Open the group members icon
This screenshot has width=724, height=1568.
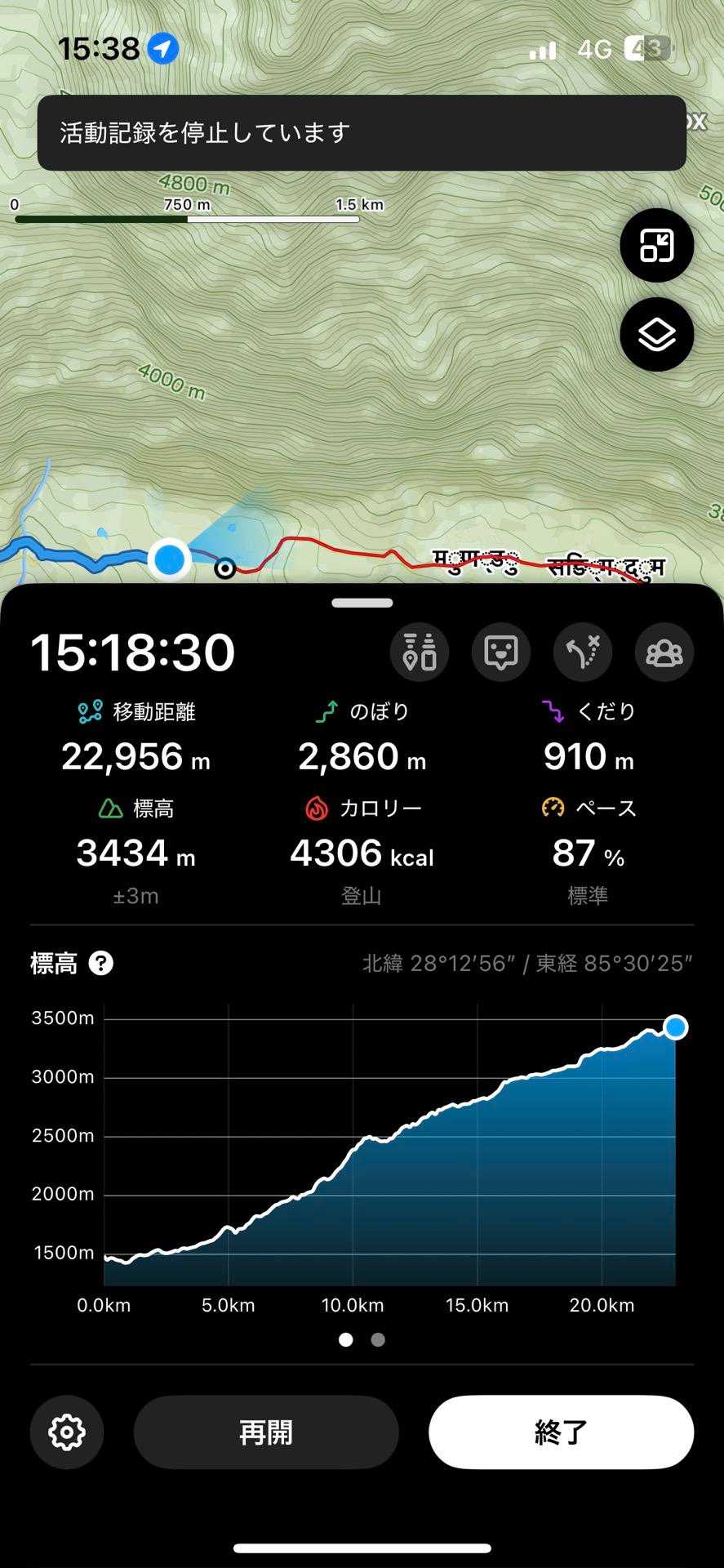pos(664,652)
